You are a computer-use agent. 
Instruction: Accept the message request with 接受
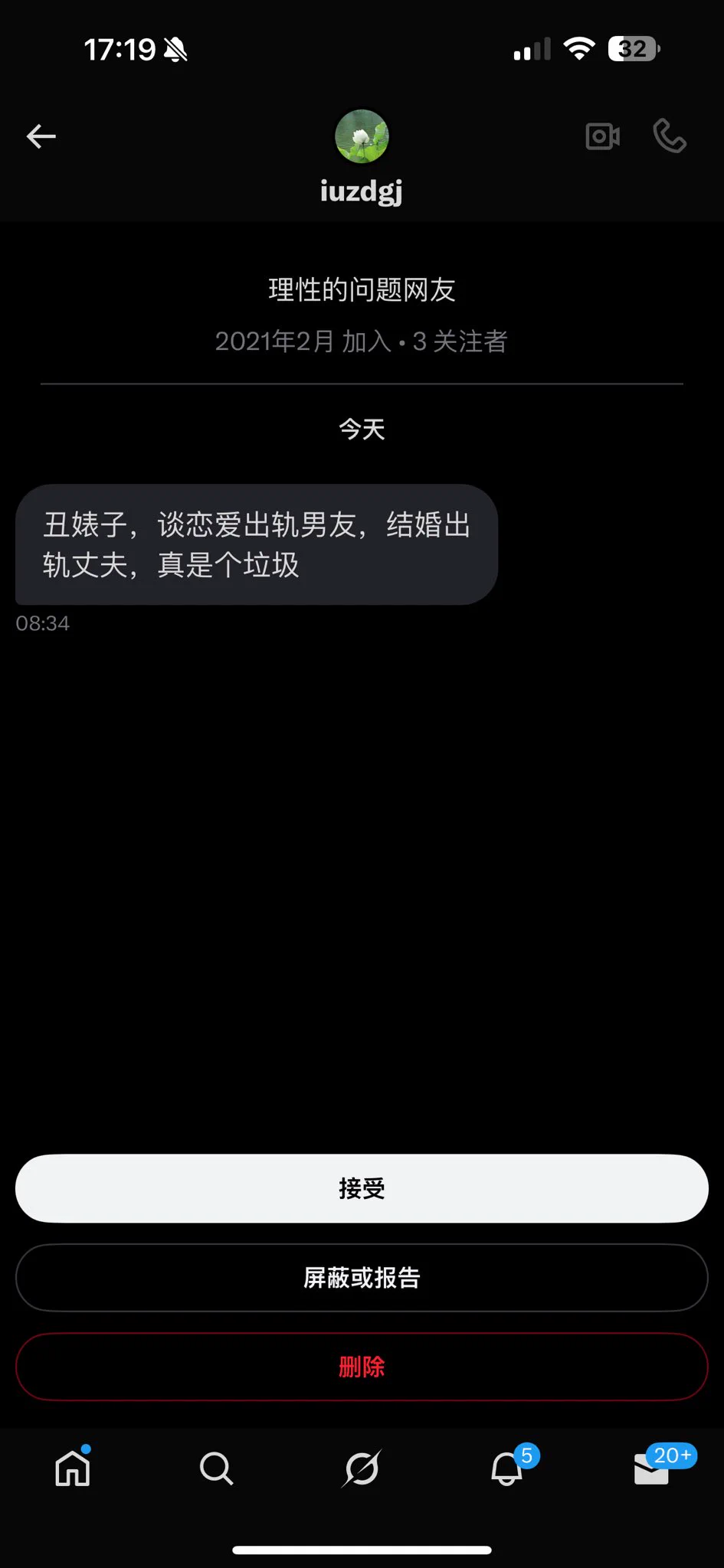(x=362, y=1188)
